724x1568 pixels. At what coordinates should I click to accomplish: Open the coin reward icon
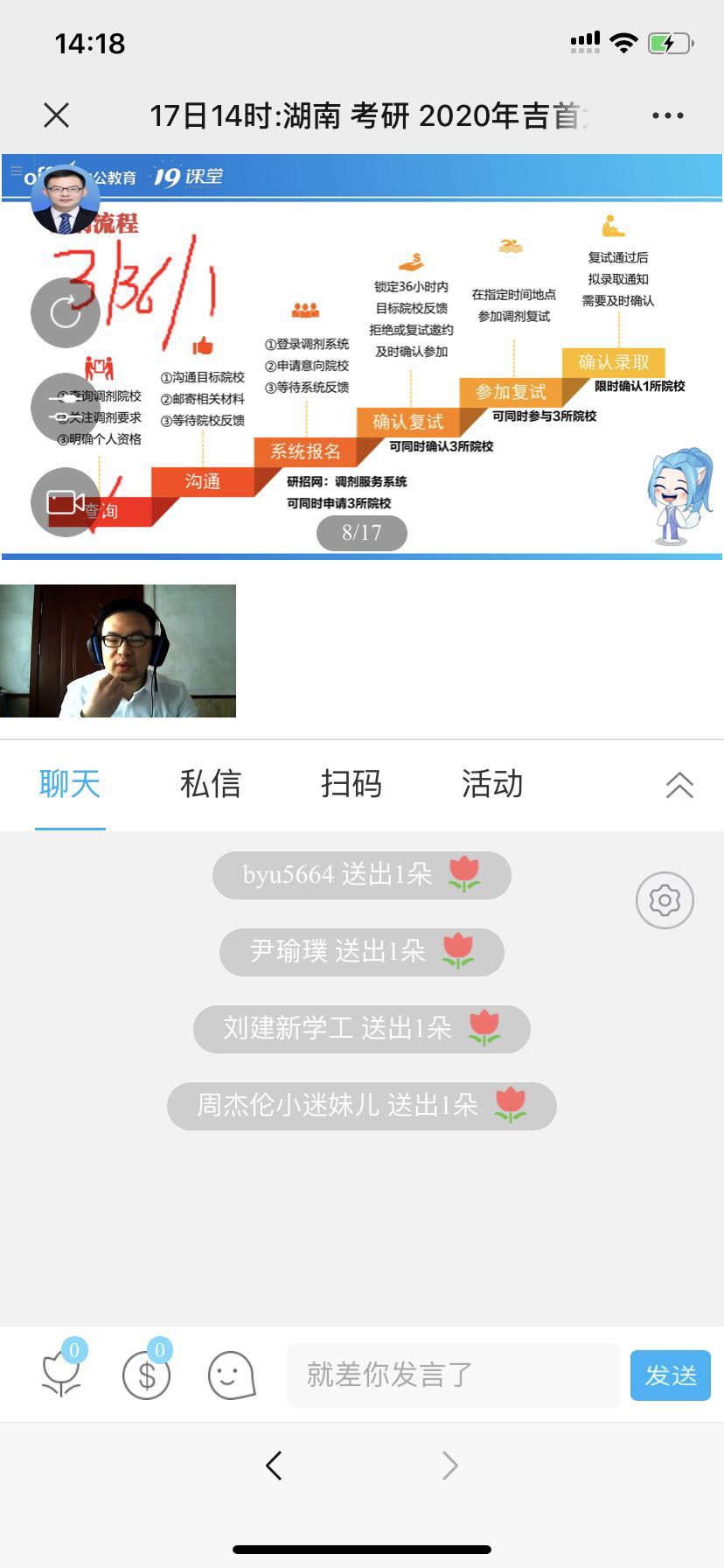coord(146,1374)
